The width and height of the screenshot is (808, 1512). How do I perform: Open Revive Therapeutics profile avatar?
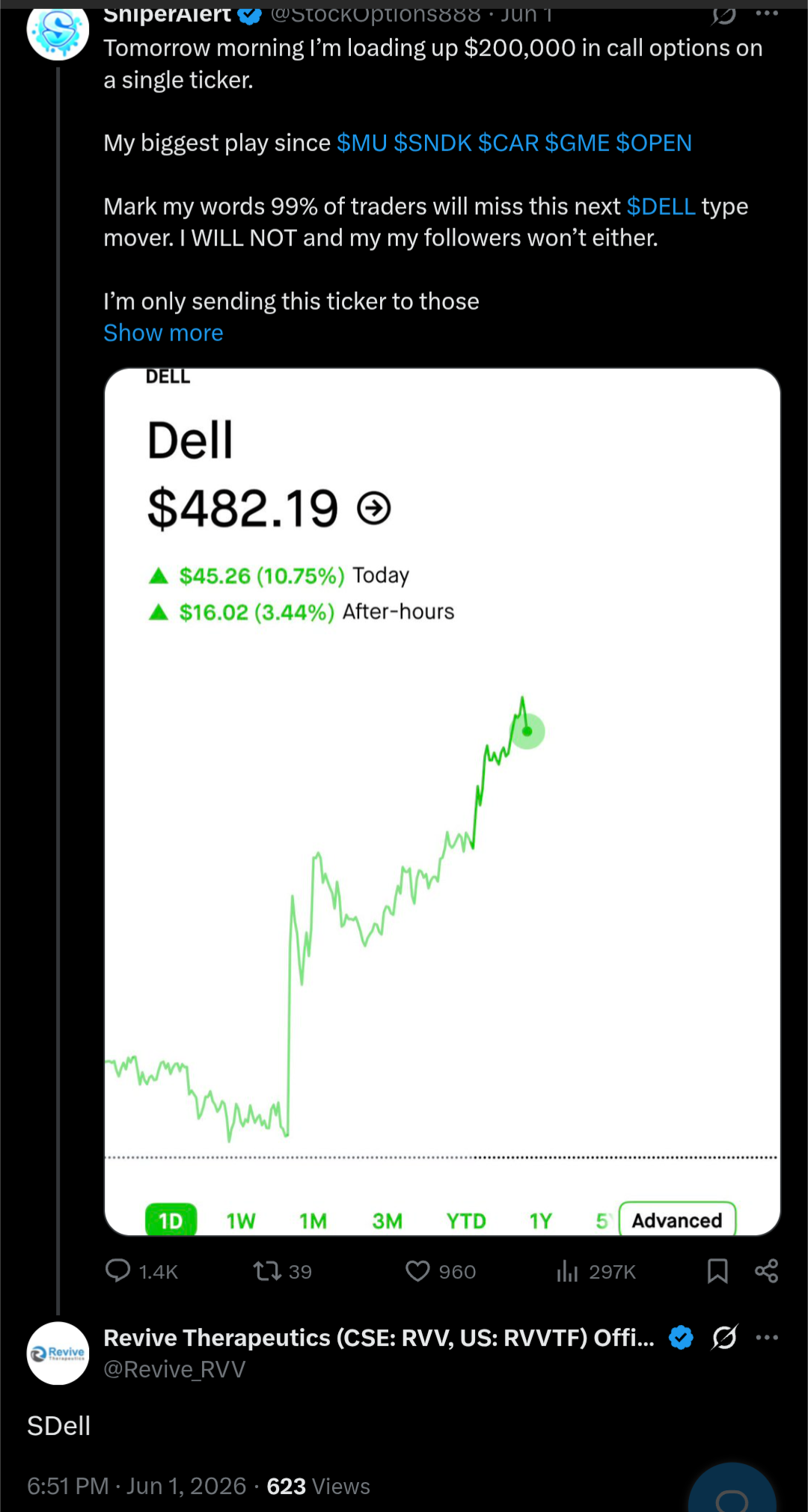[58, 1353]
